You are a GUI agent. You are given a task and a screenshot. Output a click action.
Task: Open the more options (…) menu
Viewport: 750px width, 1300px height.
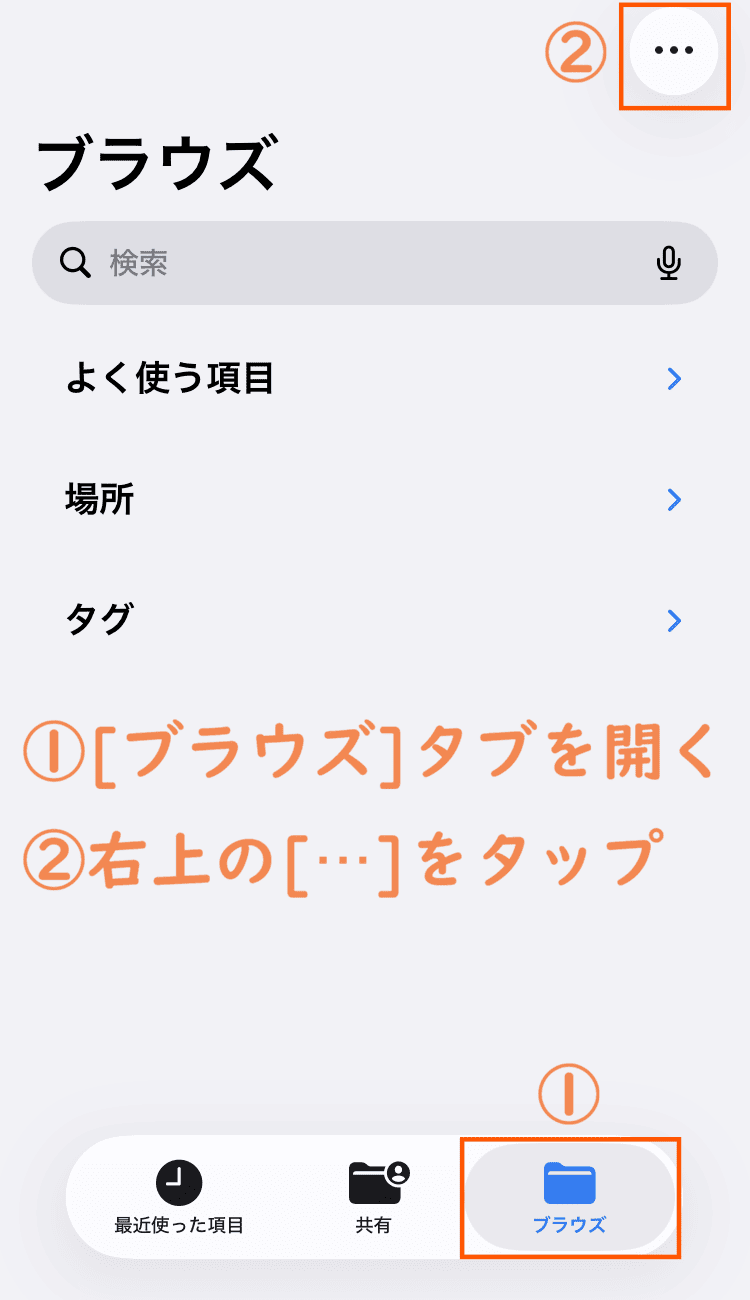pyautogui.click(x=673, y=50)
